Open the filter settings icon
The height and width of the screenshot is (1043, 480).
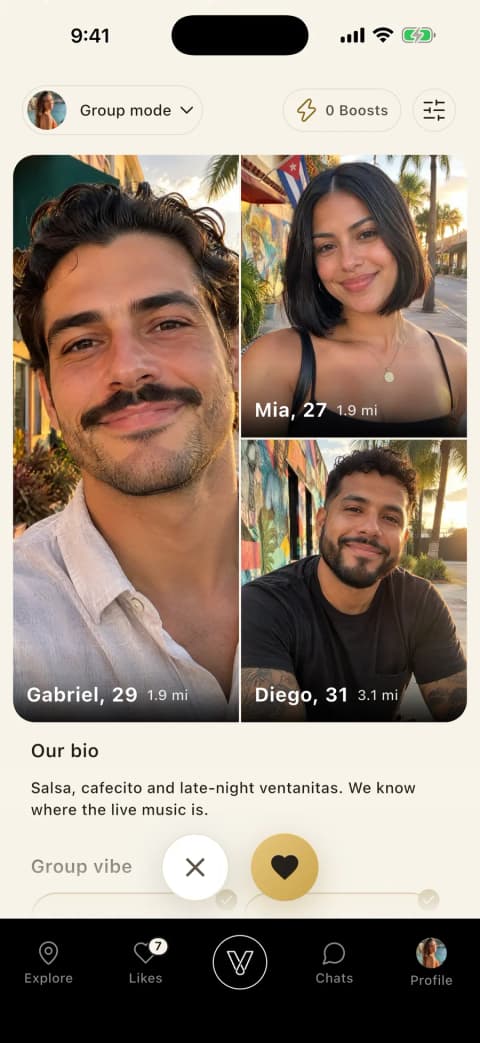point(434,110)
